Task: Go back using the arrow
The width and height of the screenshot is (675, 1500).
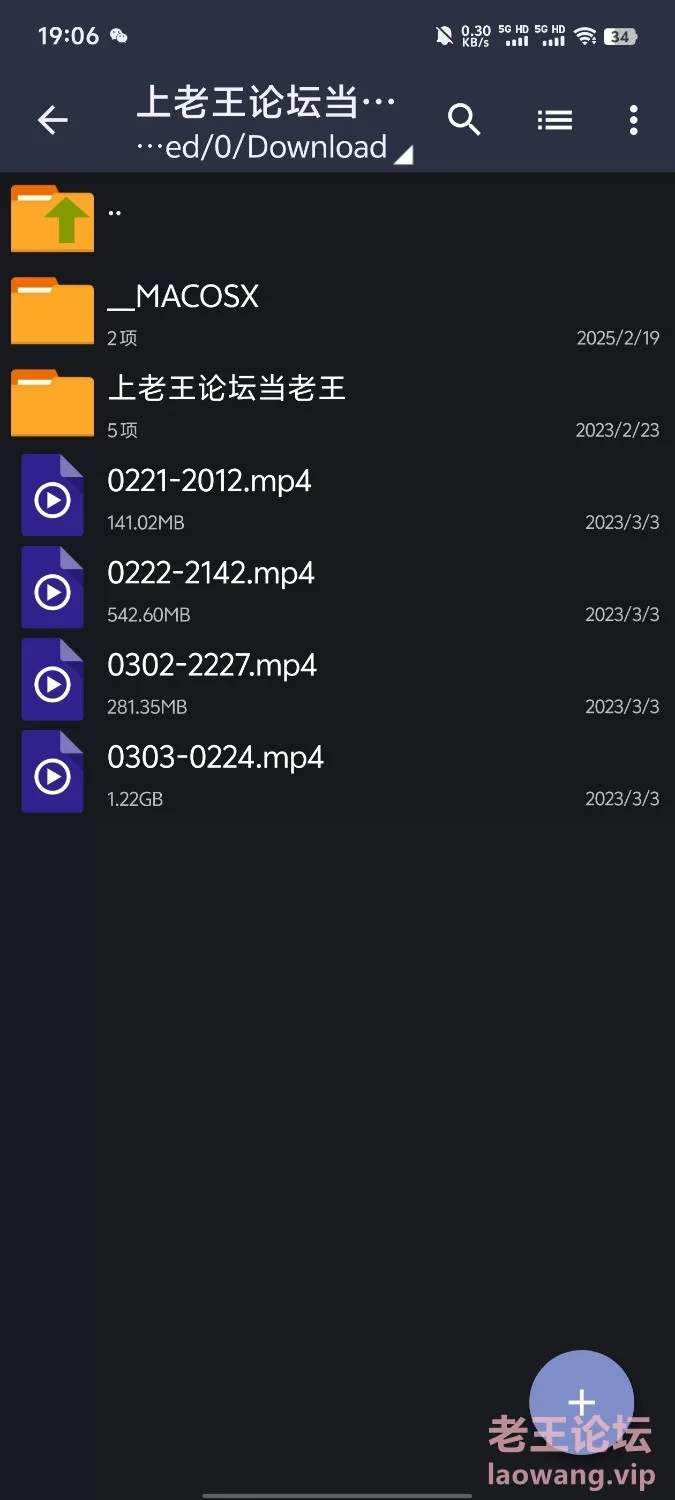Action: (x=52, y=121)
